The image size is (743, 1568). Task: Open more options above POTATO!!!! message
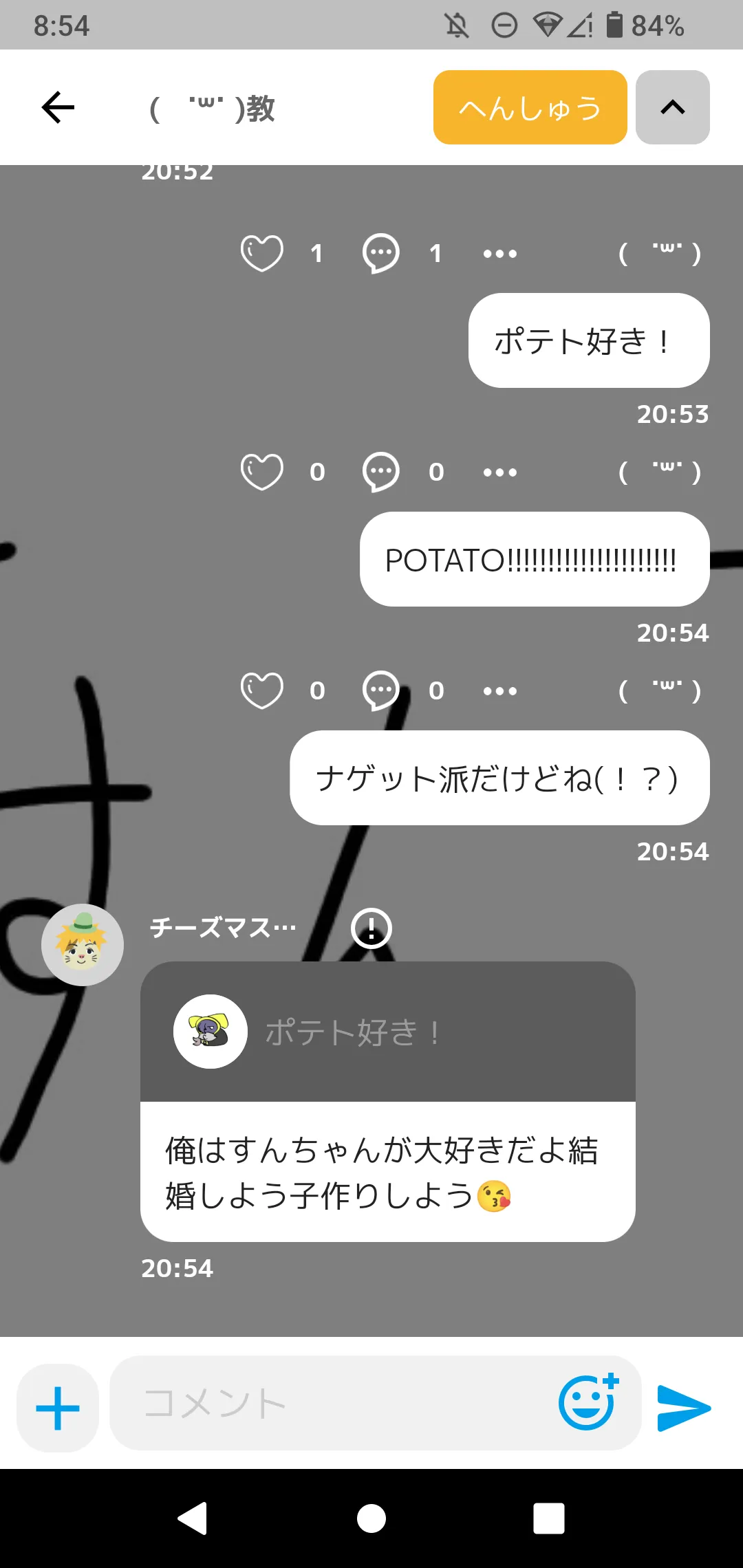(499, 472)
